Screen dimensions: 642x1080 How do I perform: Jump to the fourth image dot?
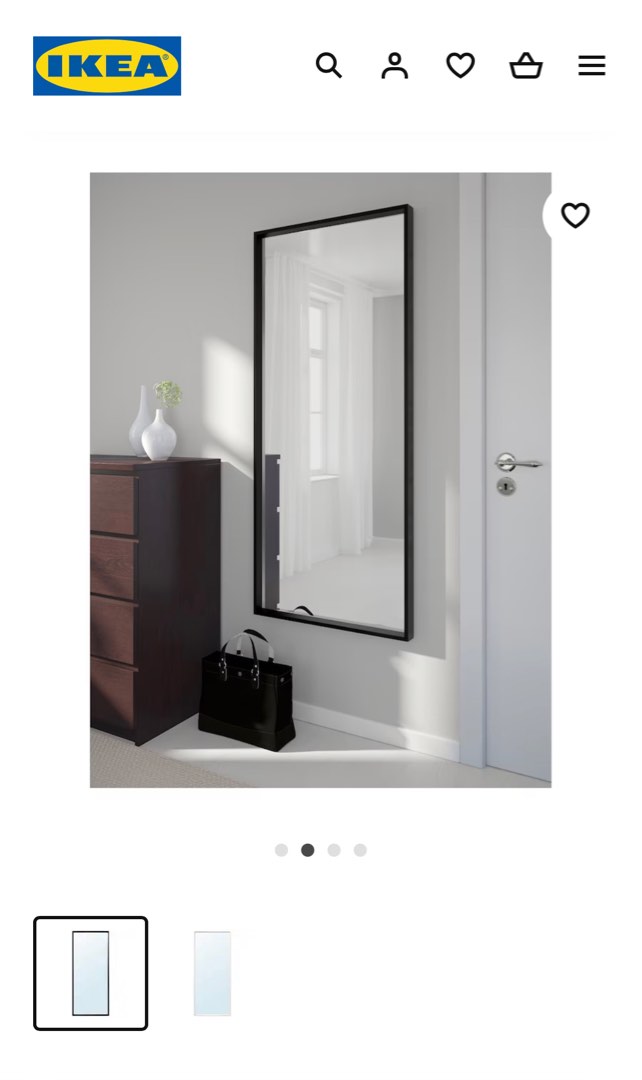(x=360, y=850)
